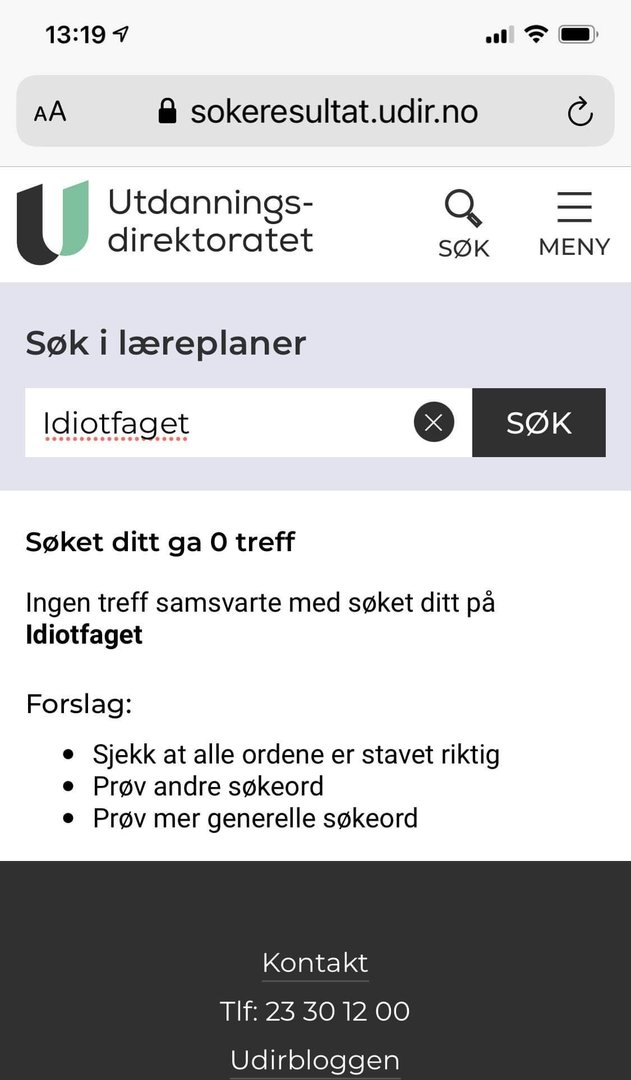Tap the sokeresultat.udir.no address bar
631x1080 pixels.
(x=320, y=112)
